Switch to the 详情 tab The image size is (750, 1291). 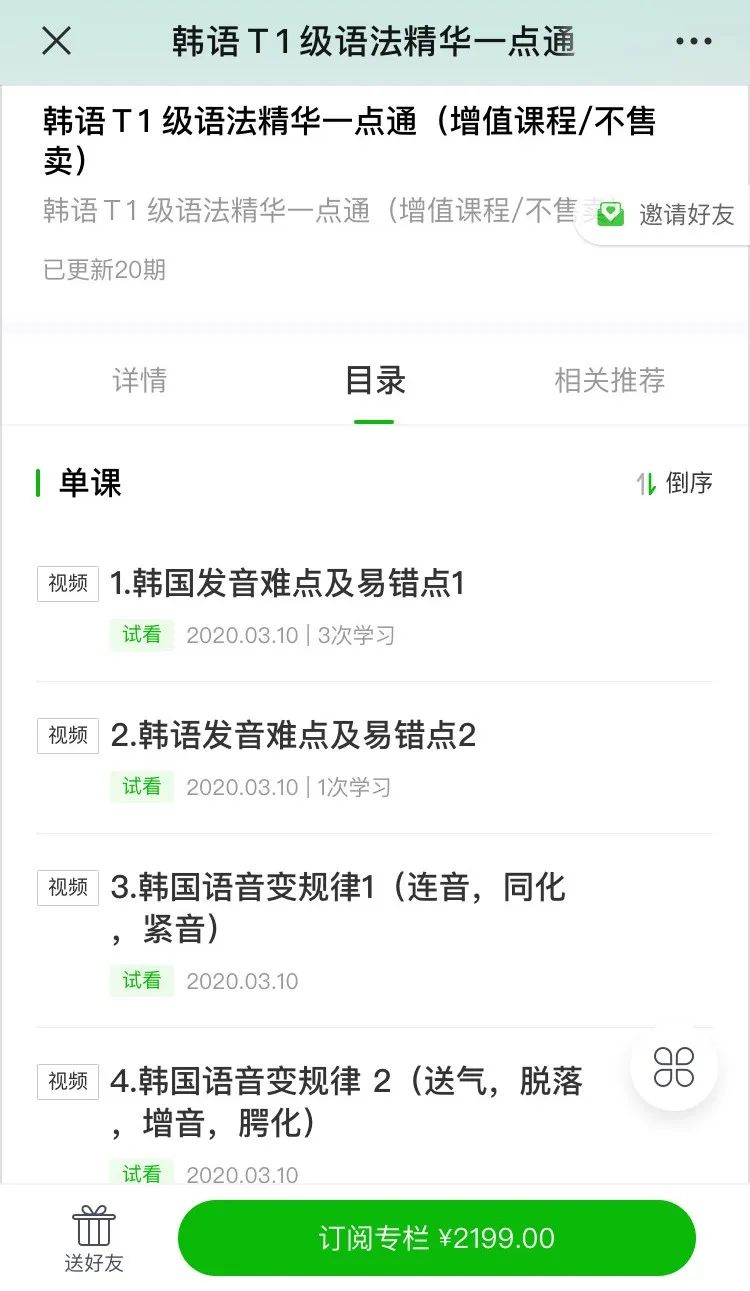point(140,380)
